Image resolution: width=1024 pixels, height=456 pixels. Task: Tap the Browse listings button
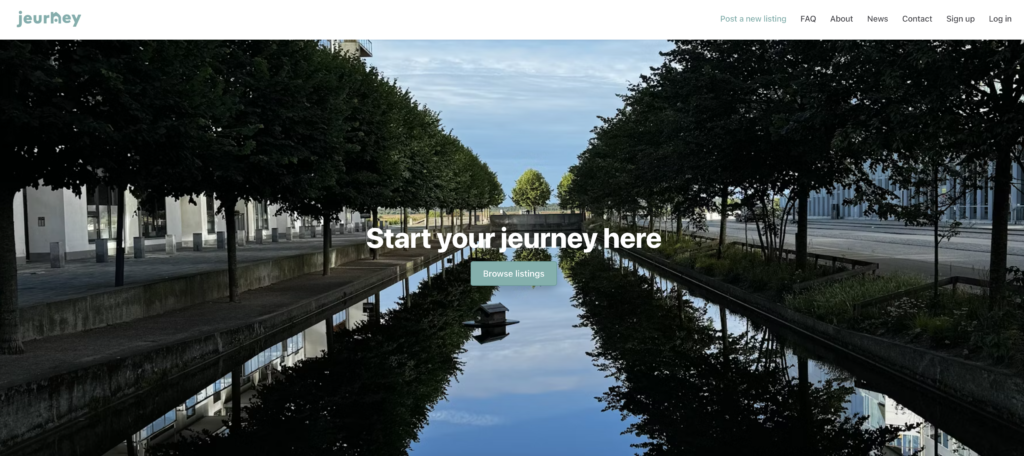tap(513, 273)
